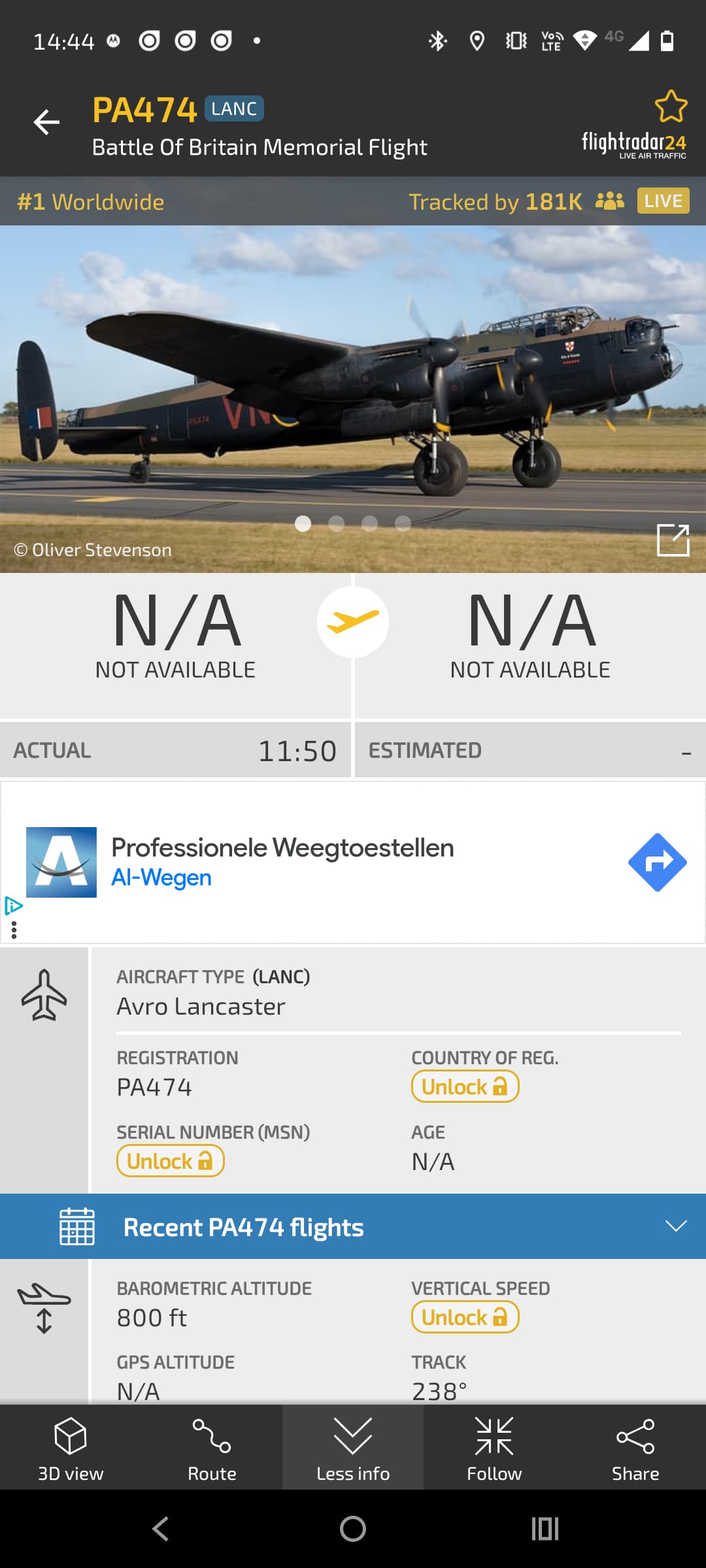Open 3D view of the flight
The image size is (706, 1568).
(71, 1448)
